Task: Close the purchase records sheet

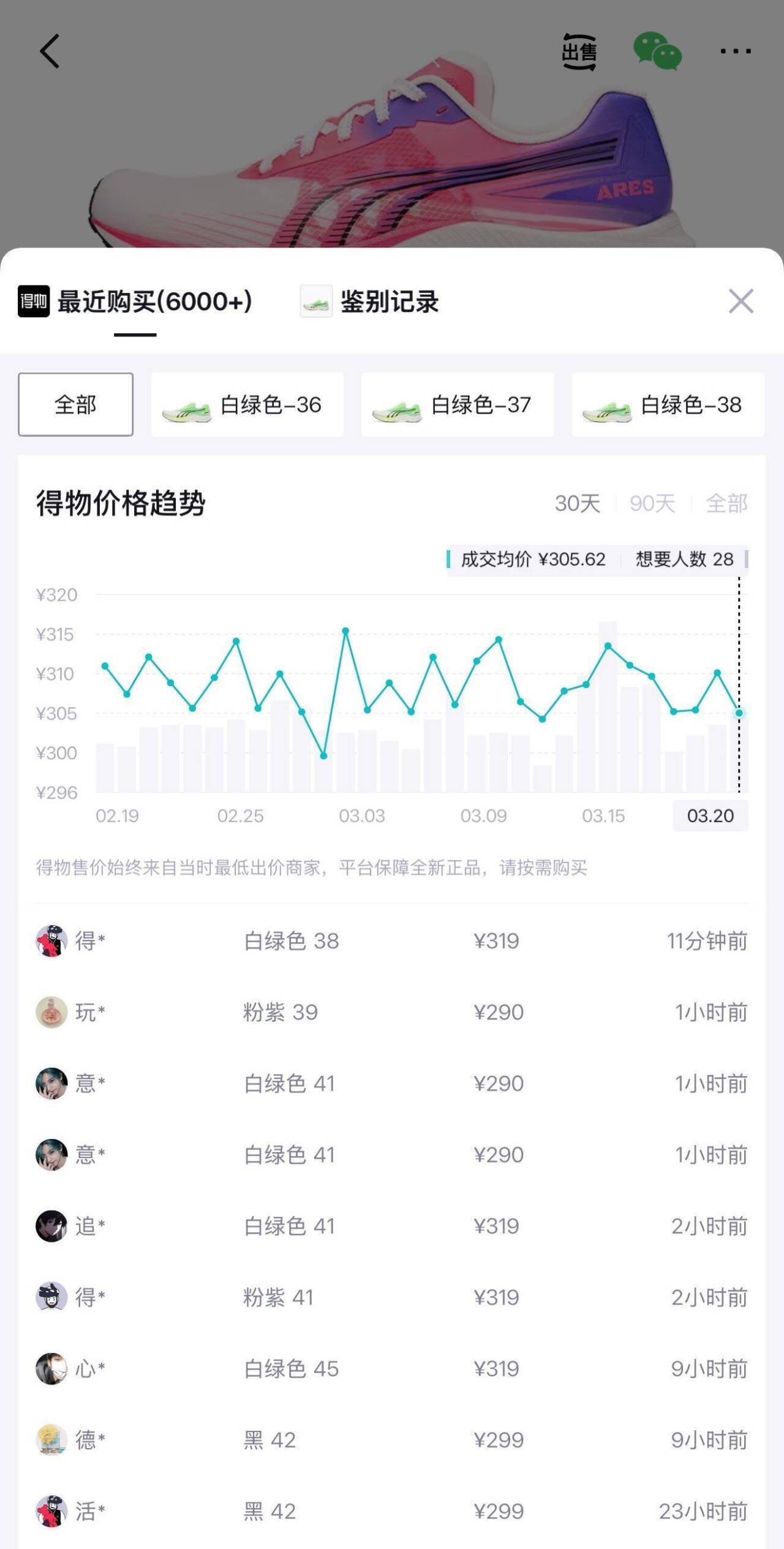Action: click(x=741, y=301)
